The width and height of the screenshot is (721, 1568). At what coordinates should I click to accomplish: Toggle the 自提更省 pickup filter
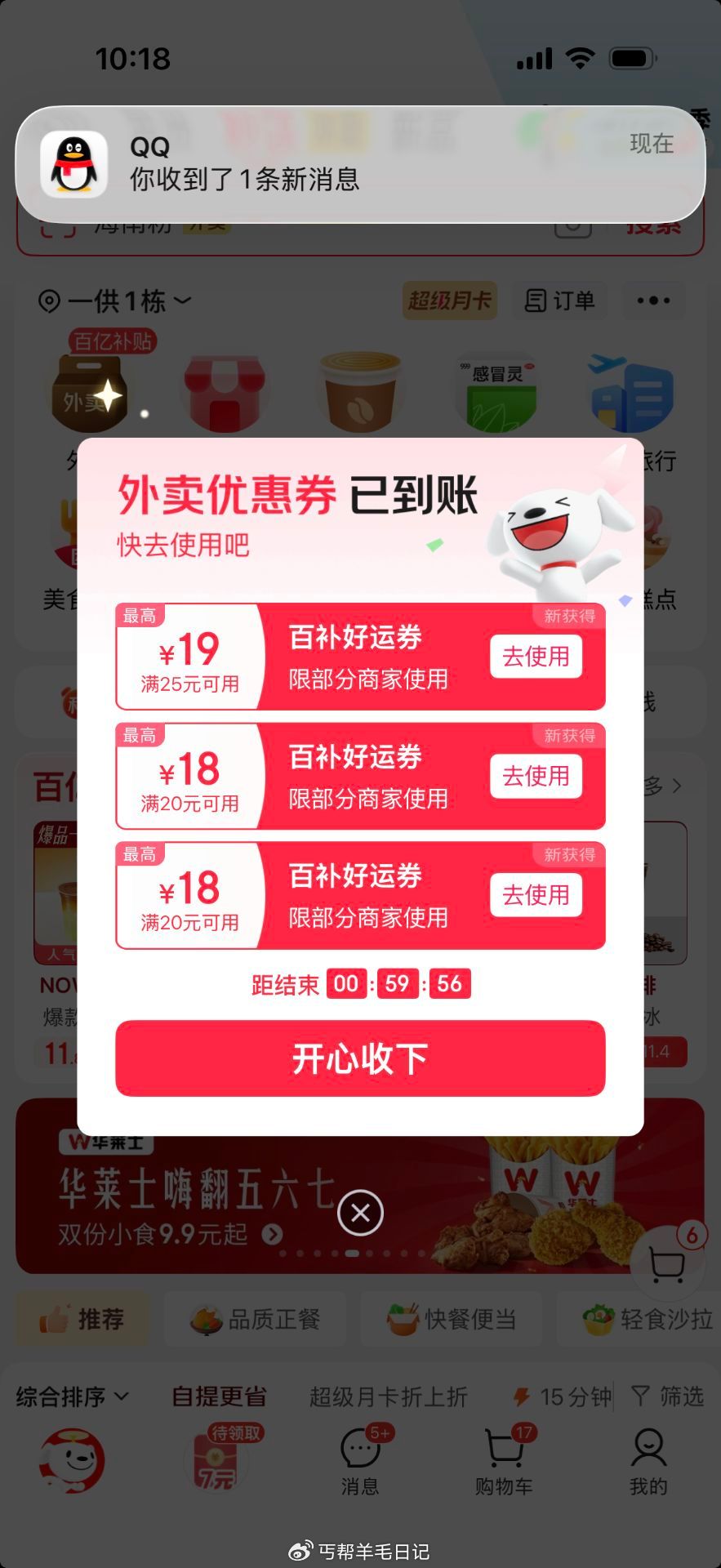pyautogui.click(x=219, y=1397)
